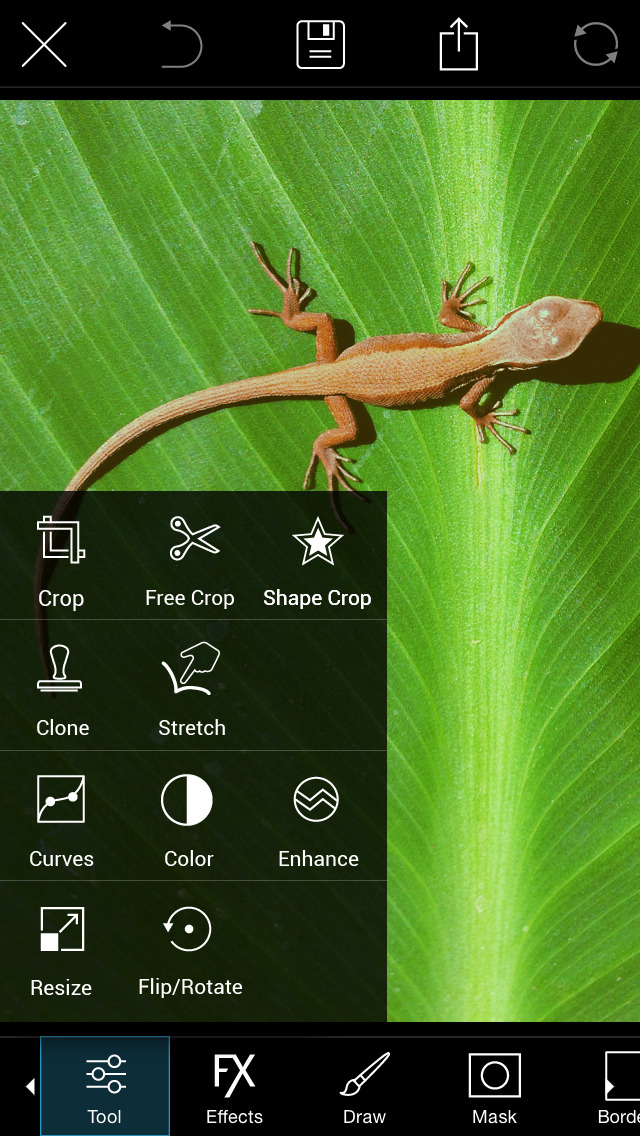Open the Shape Crop tool
The image size is (640, 1136).
coord(317,560)
